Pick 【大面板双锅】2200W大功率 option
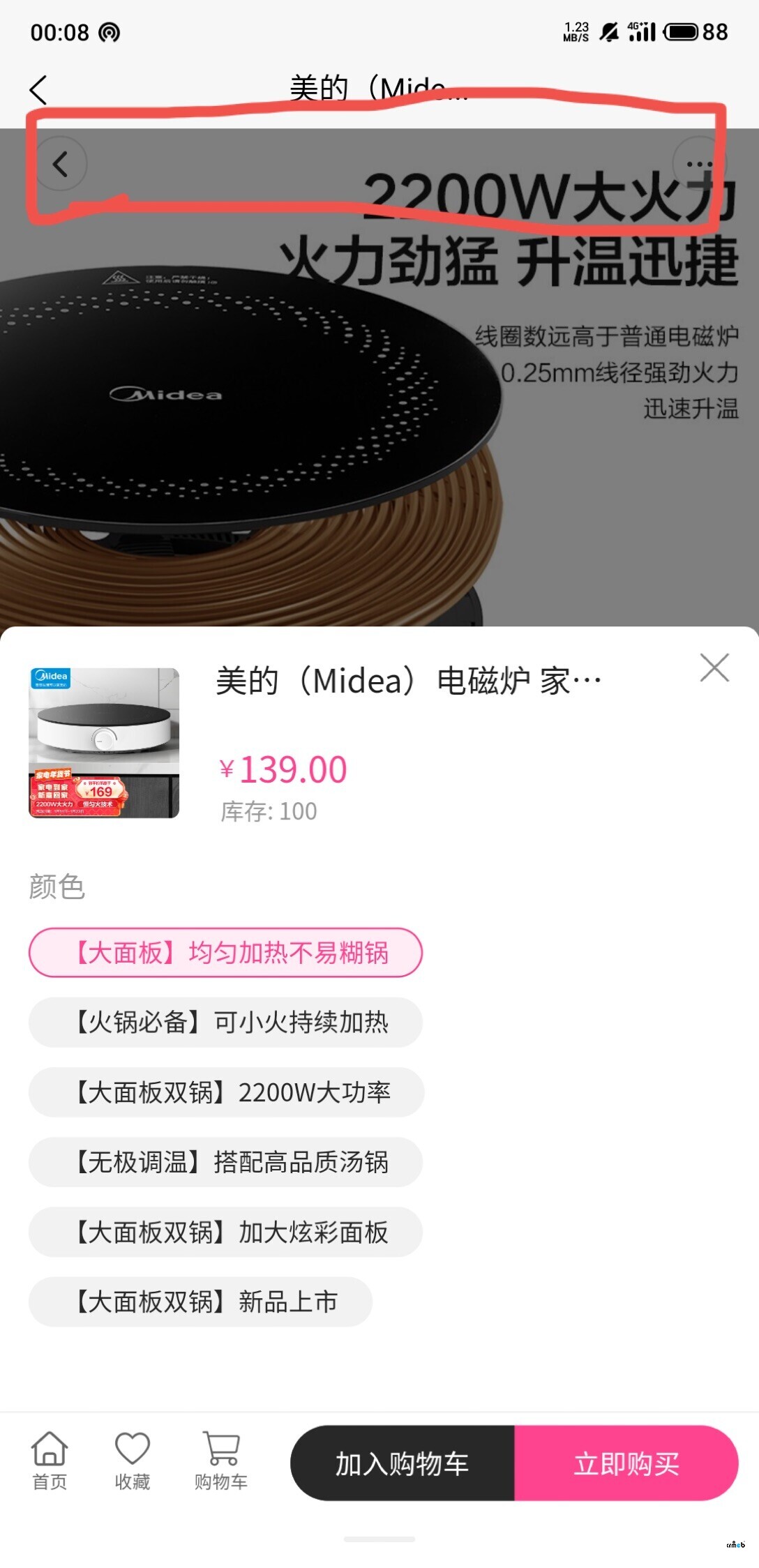Image resolution: width=759 pixels, height=1568 pixels. (226, 1092)
